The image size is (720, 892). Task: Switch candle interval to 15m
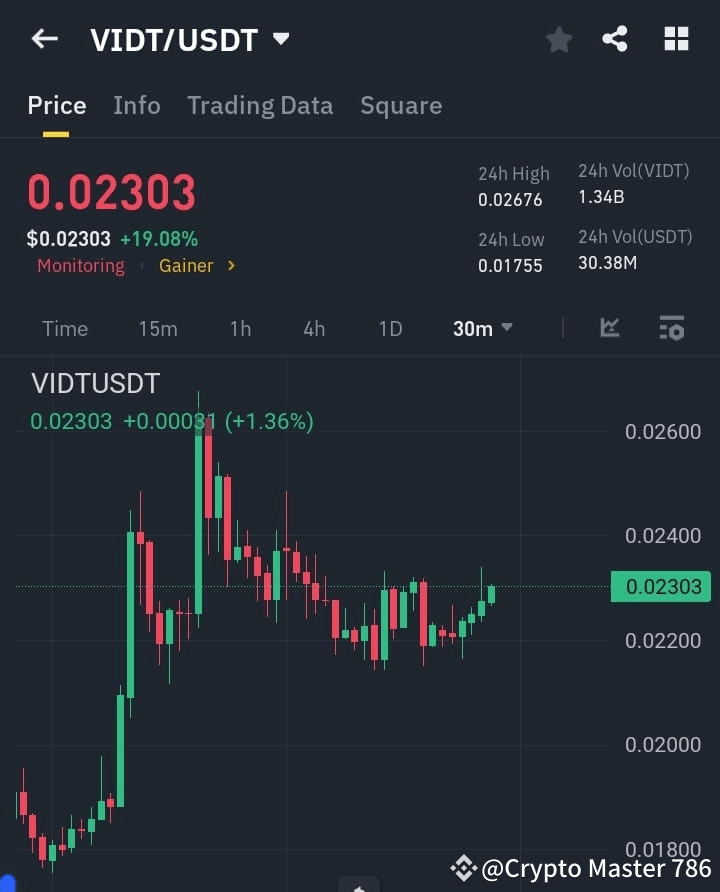pyautogui.click(x=158, y=328)
